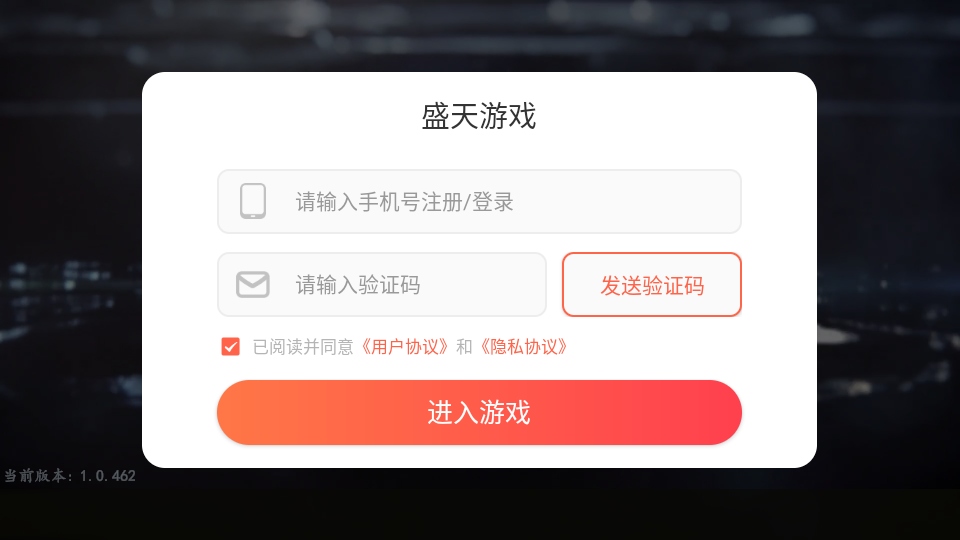Open the 《隐私协议》 privacy policy link
This screenshot has width=960, height=540.
pos(524,347)
